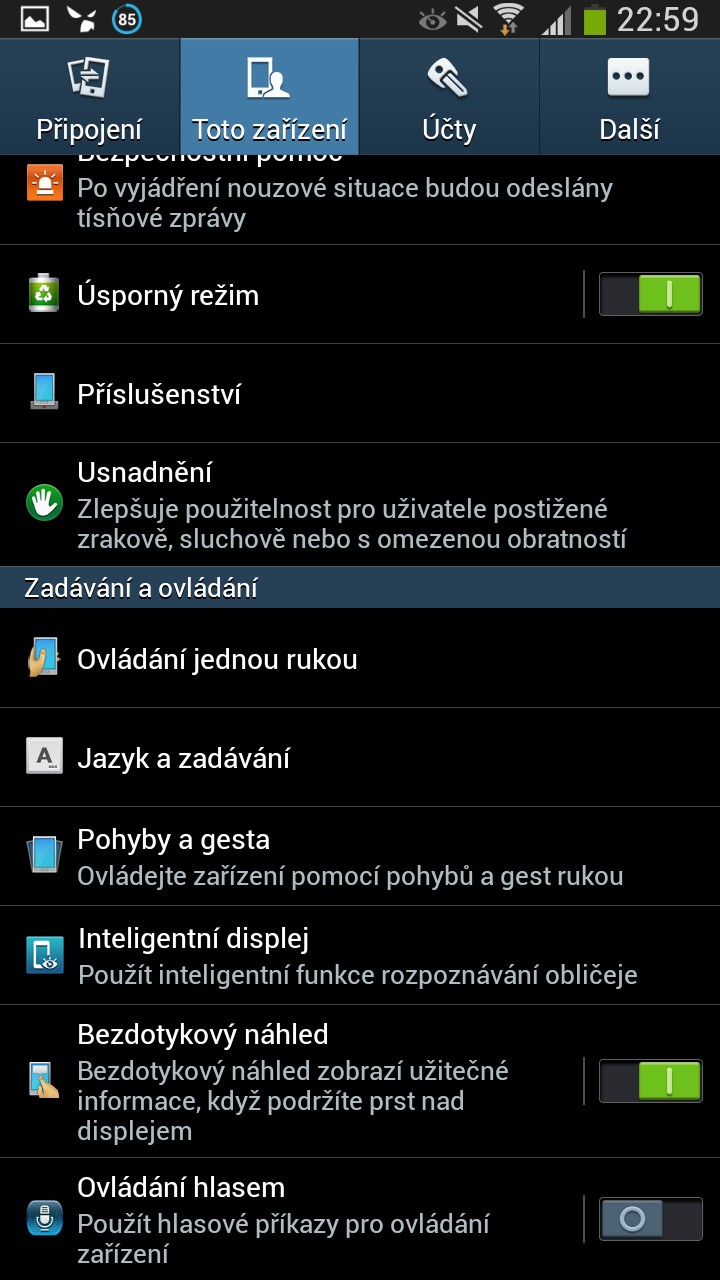Image resolution: width=720 pixels, height=1280 pixels.
Task: Open Příslušenství settings
Action: 360,394
